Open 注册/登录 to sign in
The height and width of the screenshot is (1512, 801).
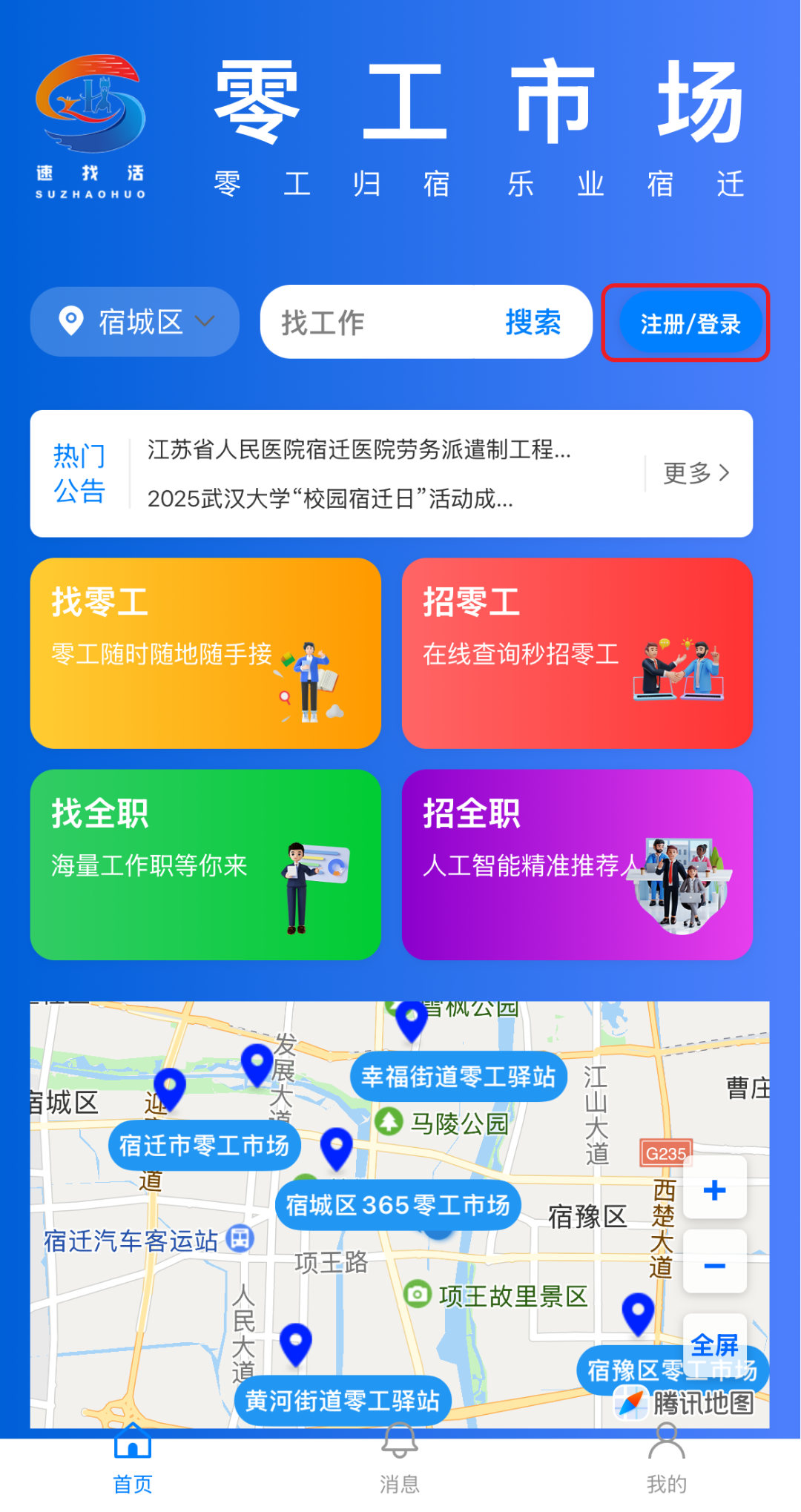coord(690,323)
